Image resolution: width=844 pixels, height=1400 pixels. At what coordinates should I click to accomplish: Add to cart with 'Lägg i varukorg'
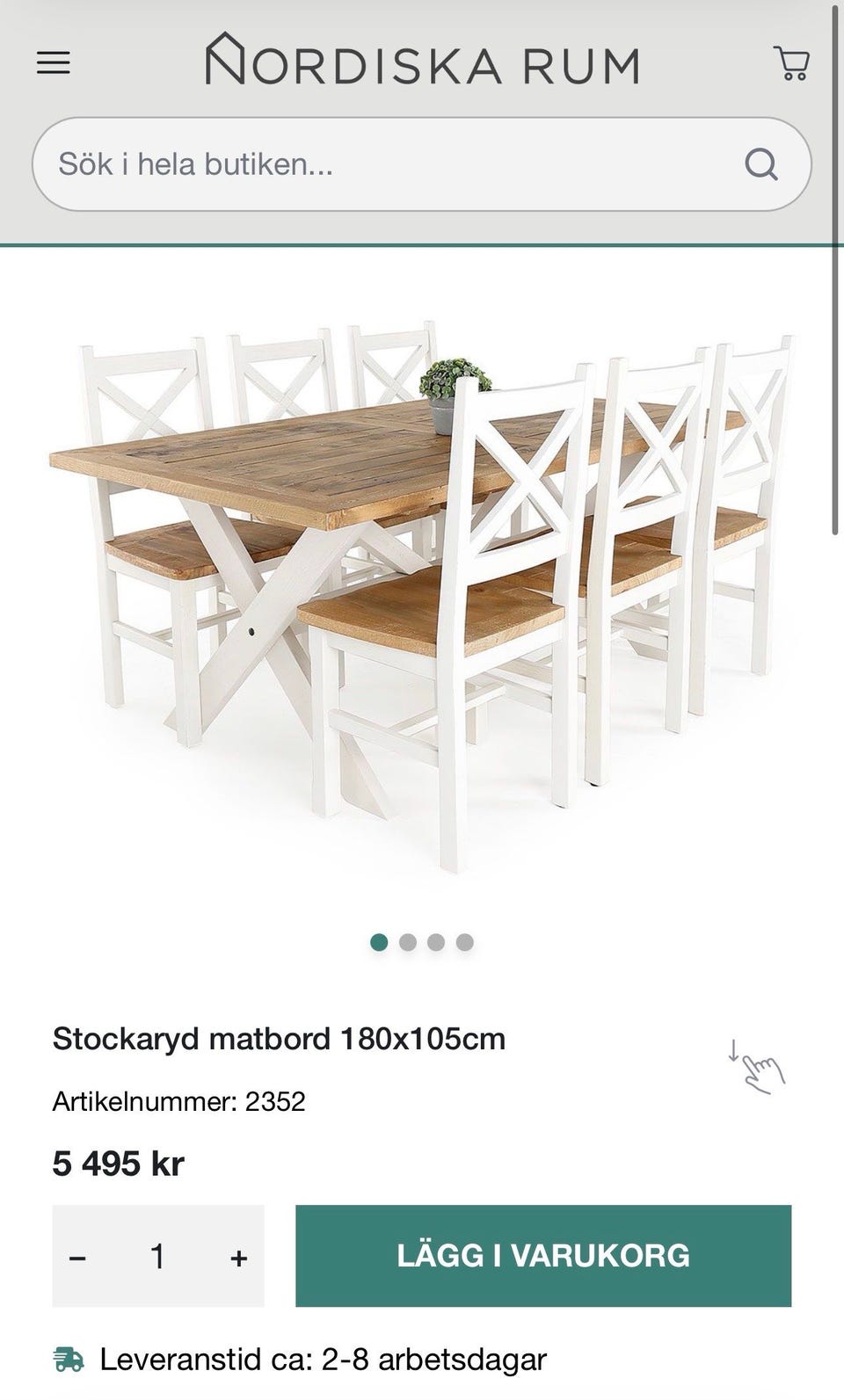(543, 1256)
